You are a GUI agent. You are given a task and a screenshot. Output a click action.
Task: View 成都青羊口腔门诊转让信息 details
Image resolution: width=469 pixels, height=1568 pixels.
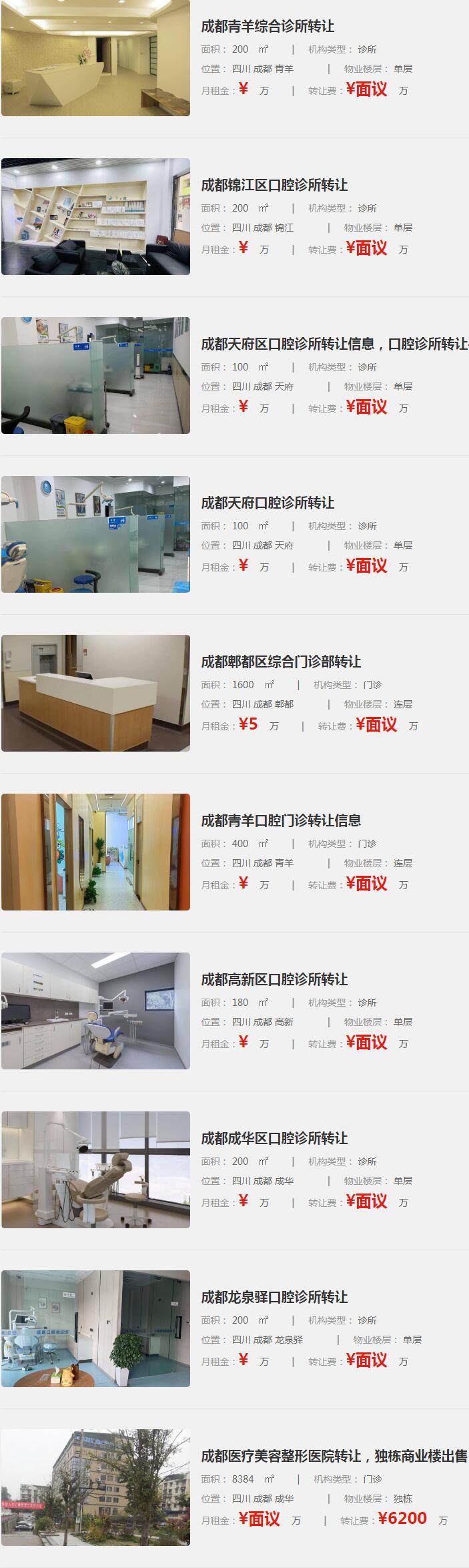pyautogui.click(x=281, y=821)
